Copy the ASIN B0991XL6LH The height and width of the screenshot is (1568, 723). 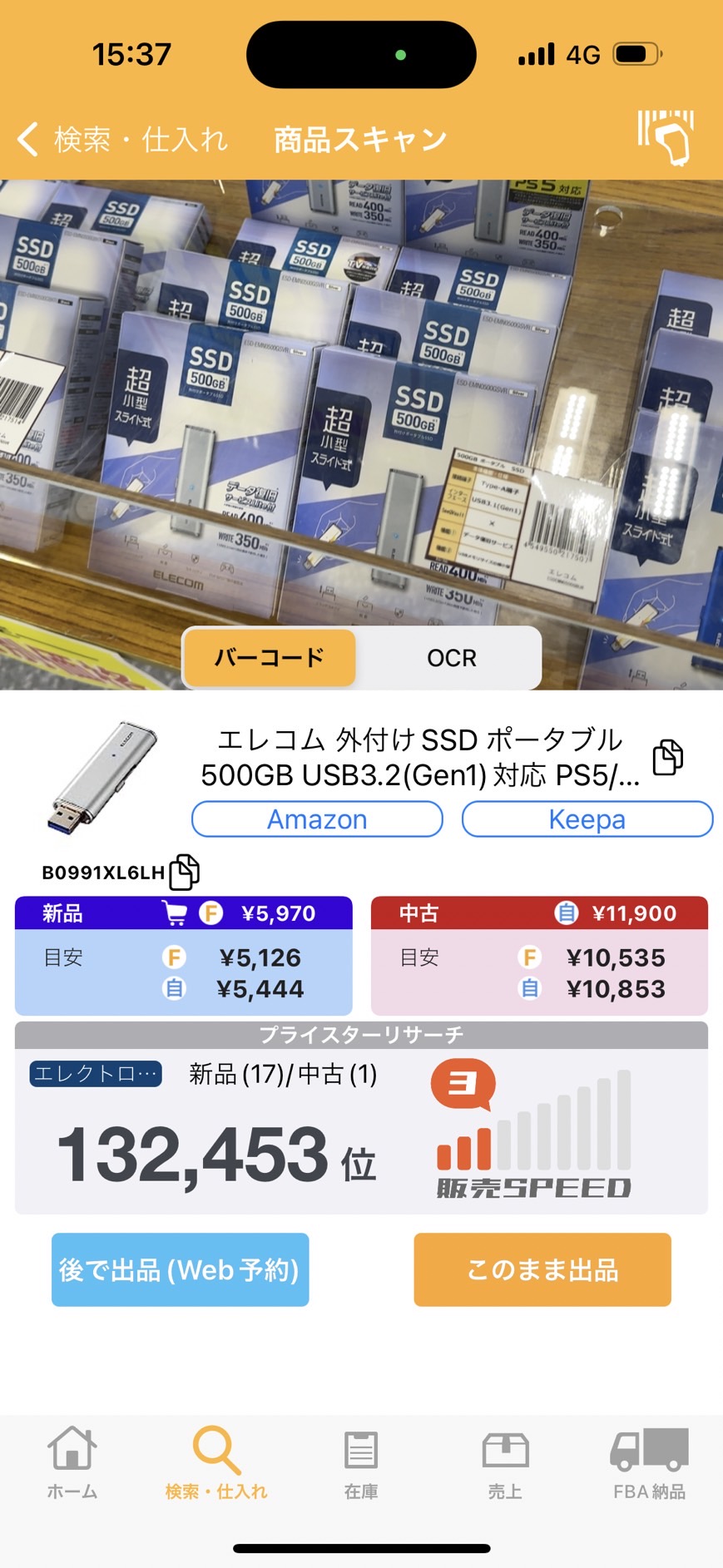(185, 872)
